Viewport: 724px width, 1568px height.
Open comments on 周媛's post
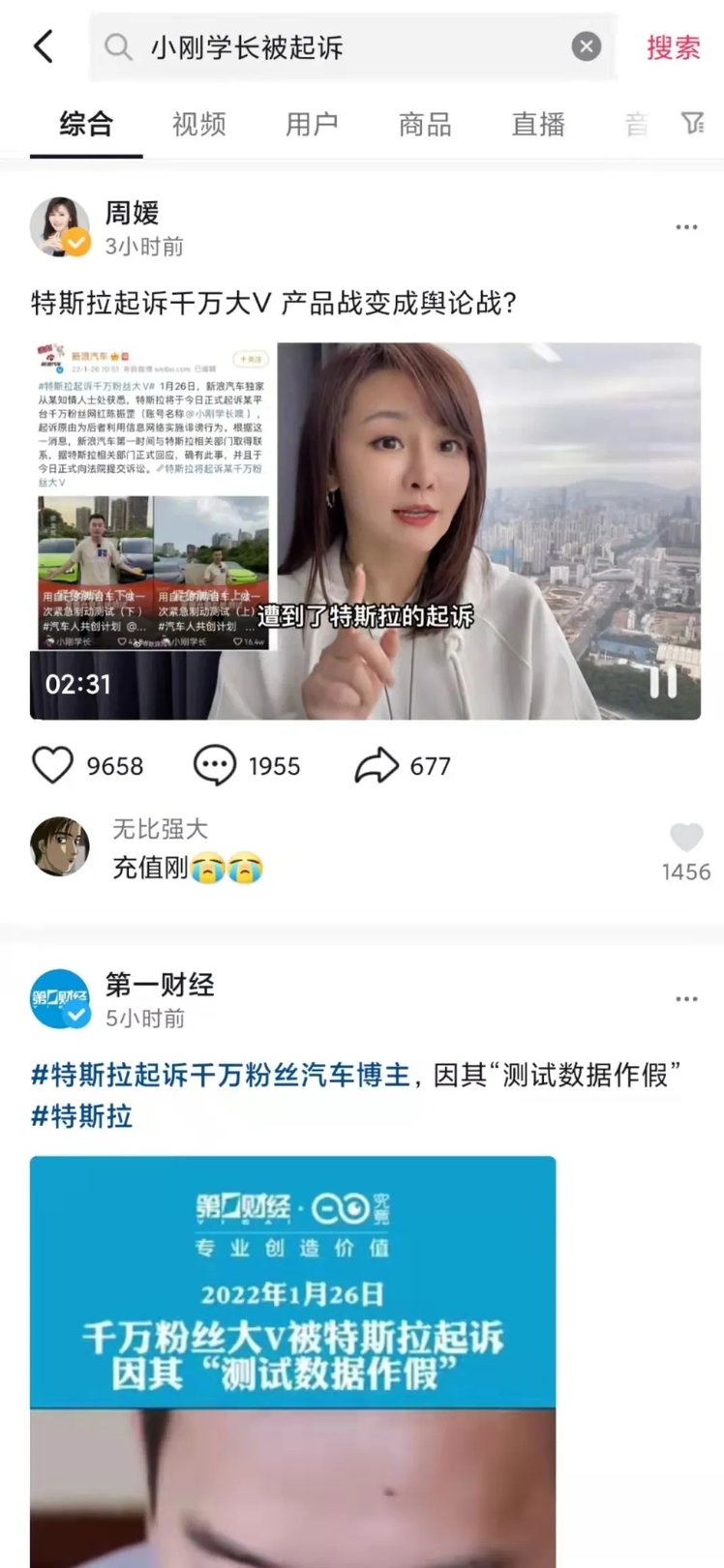pos(214,765)
